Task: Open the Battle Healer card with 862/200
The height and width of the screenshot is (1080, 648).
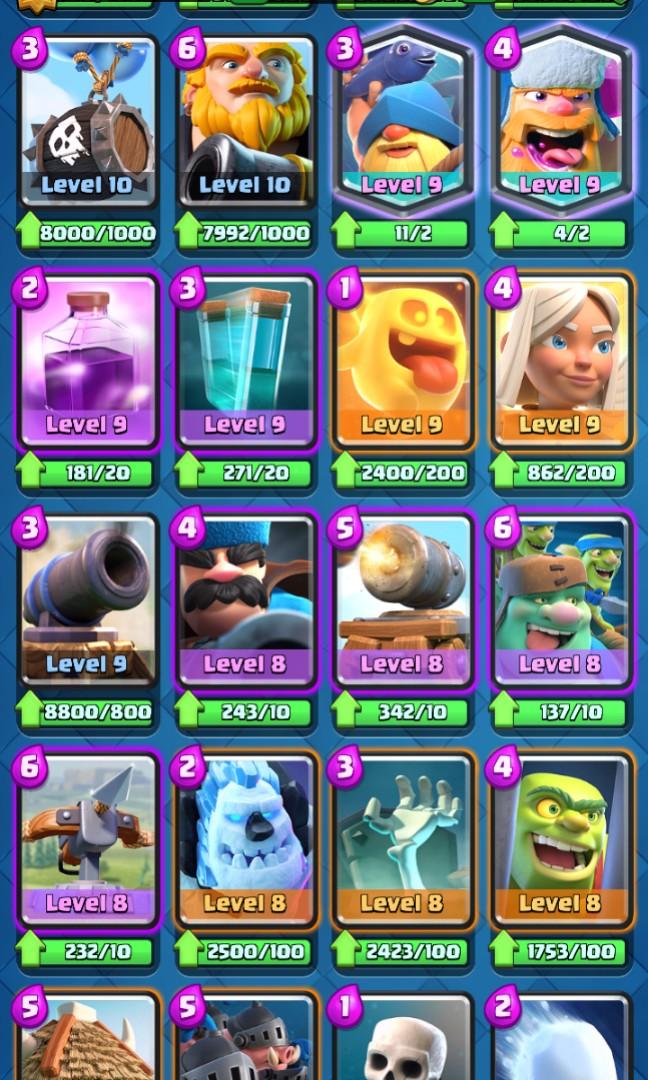Action: point(559,360)
